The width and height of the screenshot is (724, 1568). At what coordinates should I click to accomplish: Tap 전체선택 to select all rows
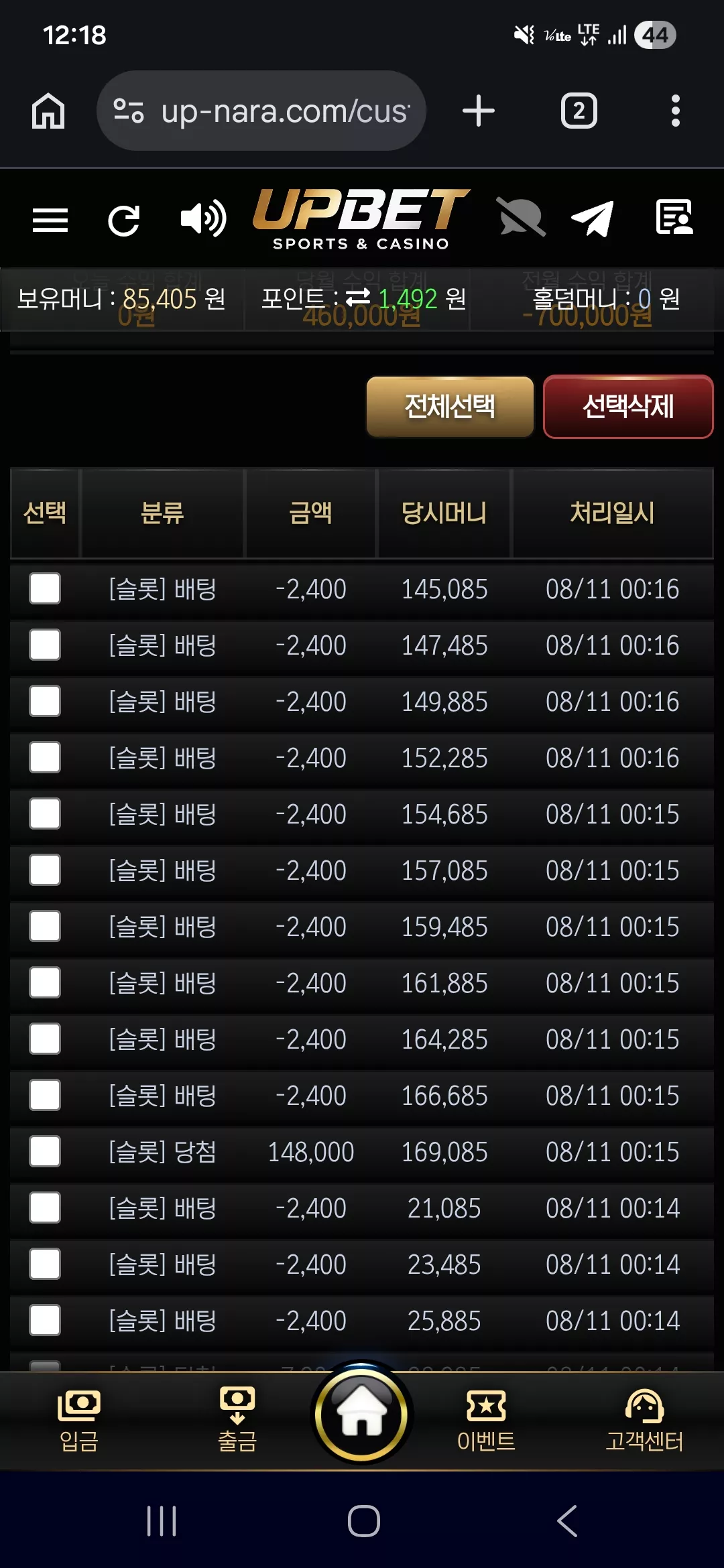pos(450,407)
